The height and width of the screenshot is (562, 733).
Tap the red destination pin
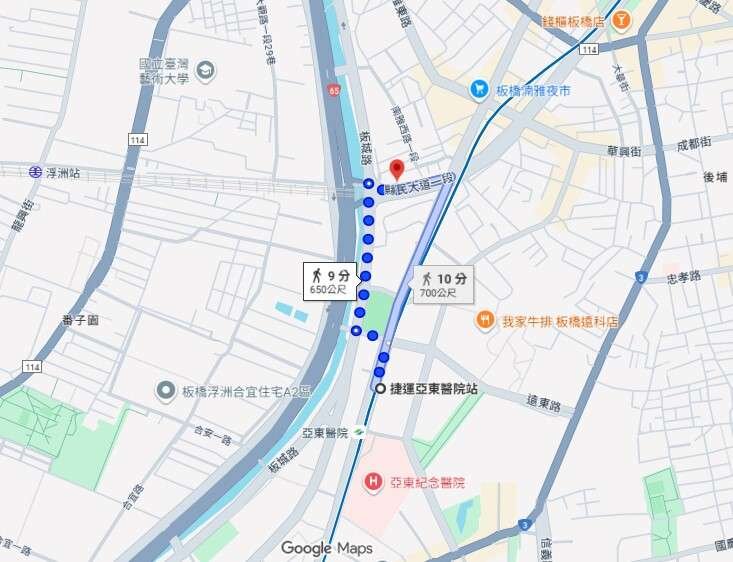(x=396, y=168)
